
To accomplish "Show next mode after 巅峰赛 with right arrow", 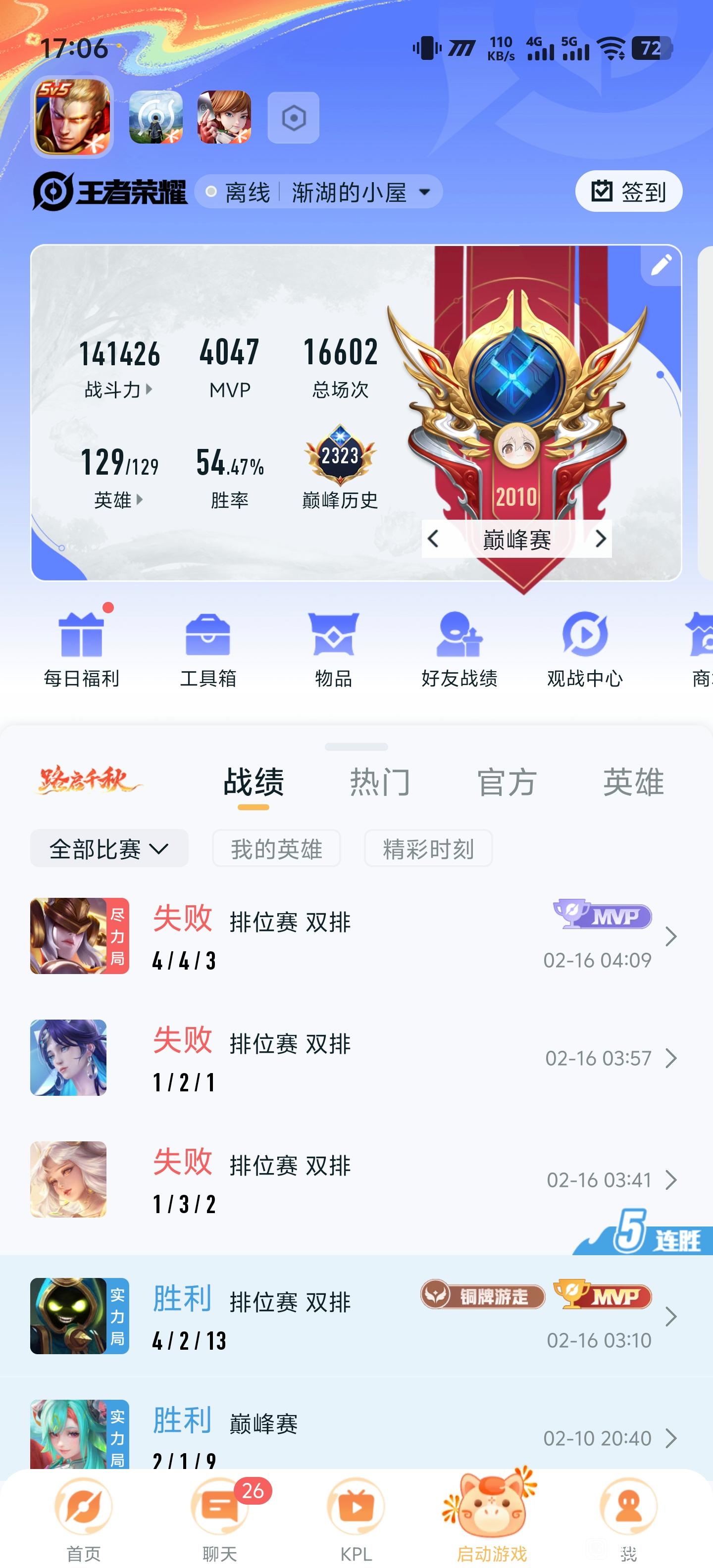I will point(601,539).
